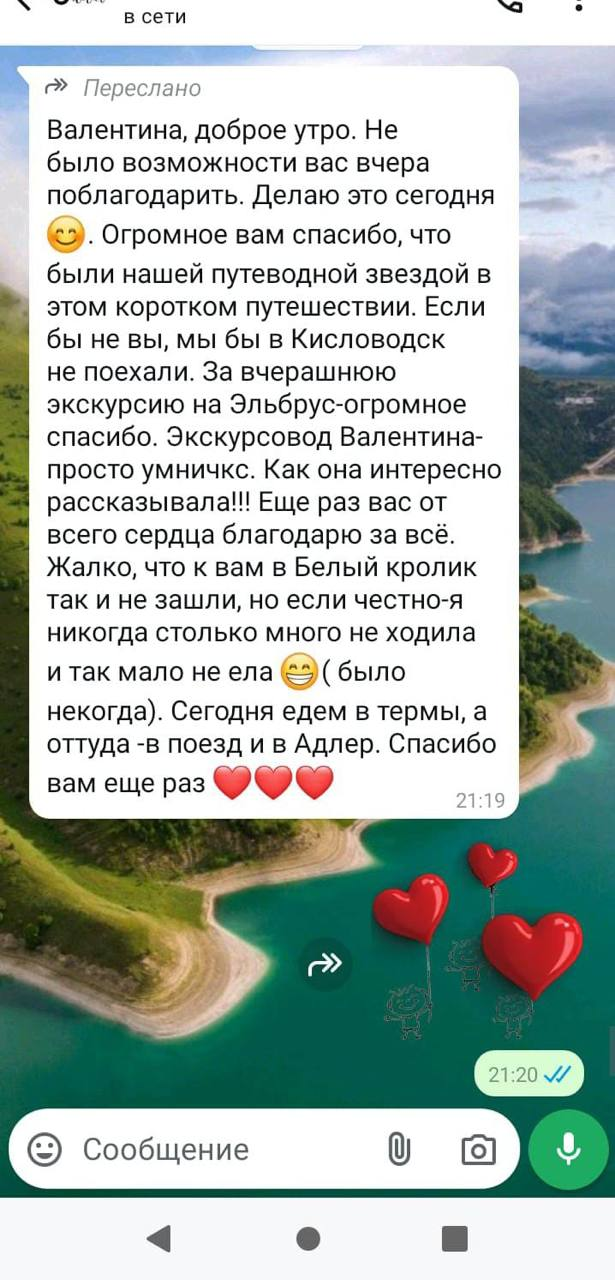Go back with the system back button
The height and width of the screenshot is (1280, 615).
pos(159,1239)
